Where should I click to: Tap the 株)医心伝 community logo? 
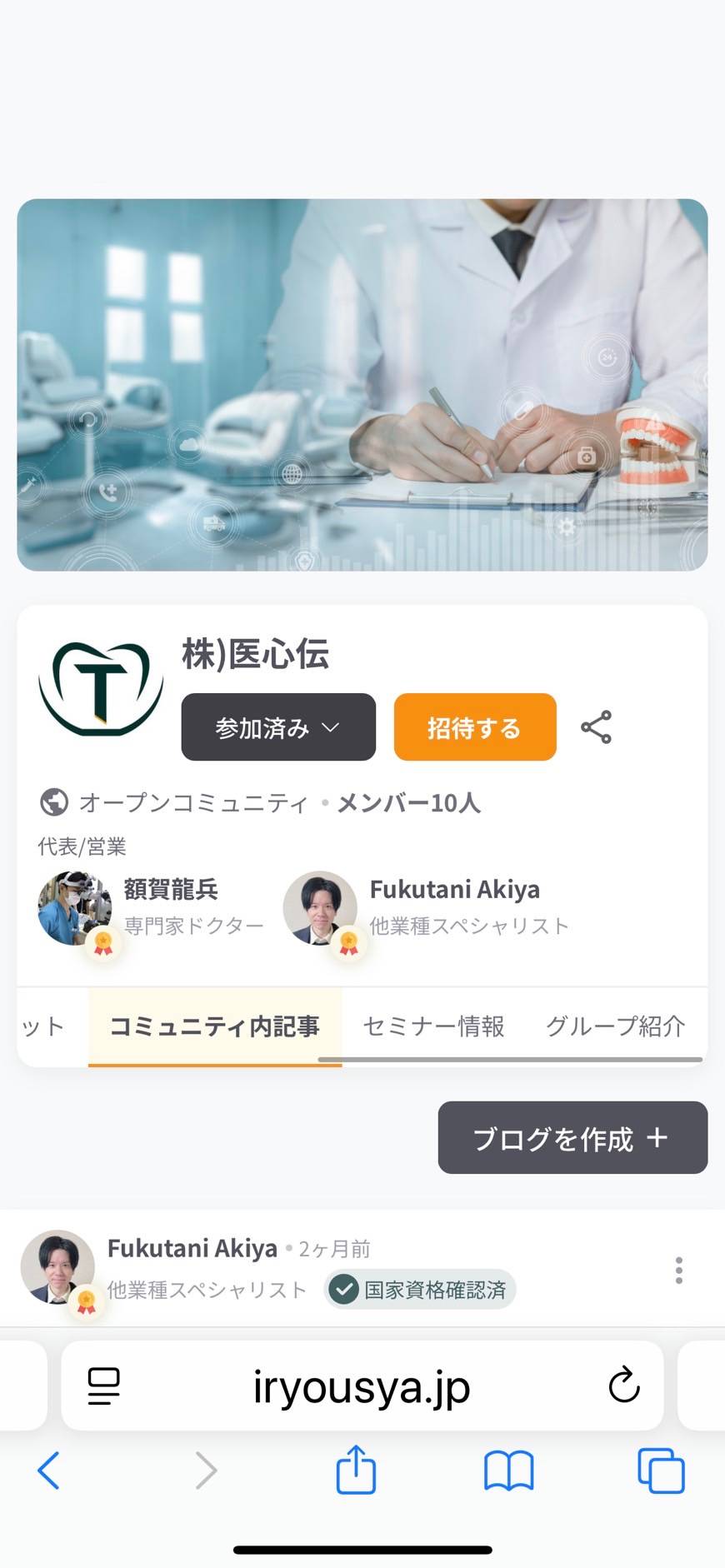(101, 686)
